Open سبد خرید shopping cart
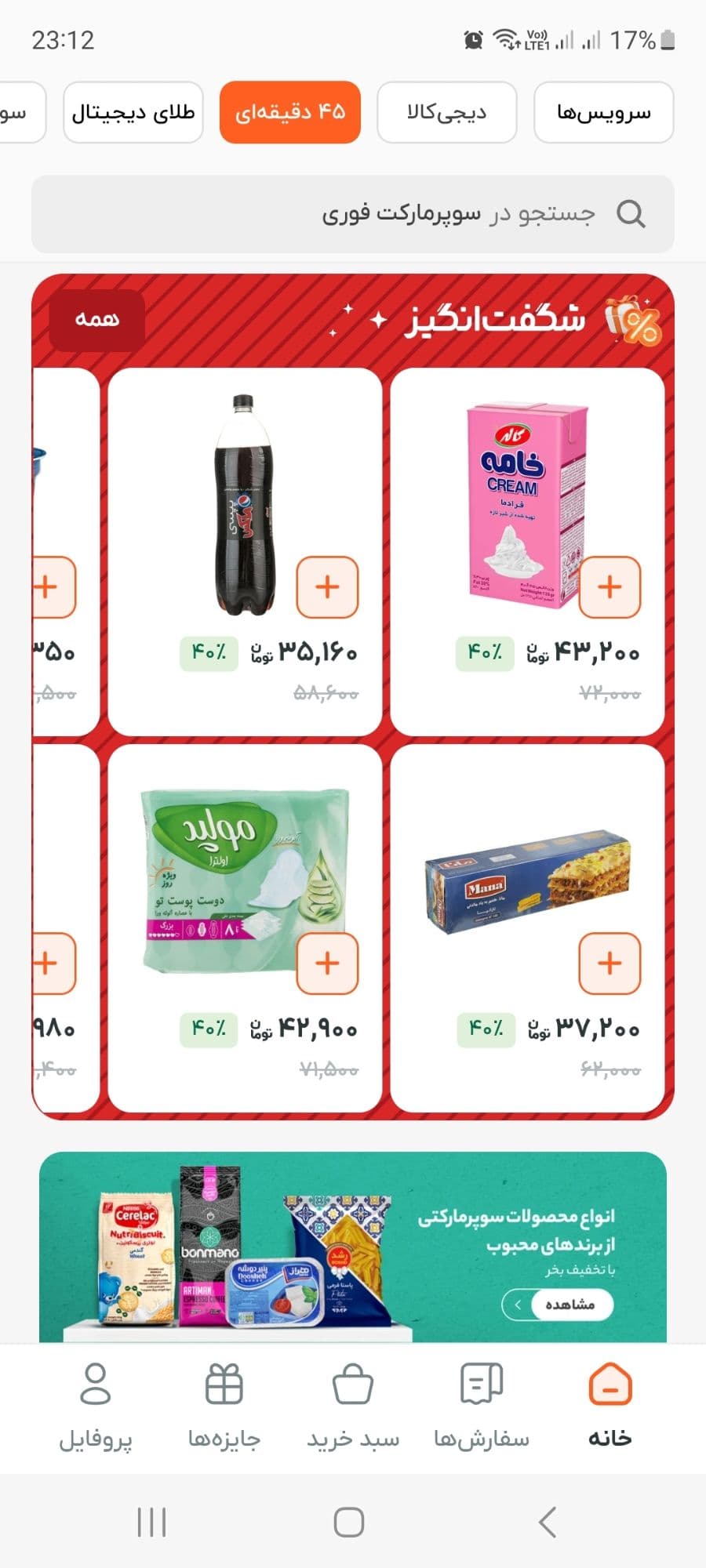Image resolution: width=706 pixels, height=1568 pixels. tap(353, 1407)
